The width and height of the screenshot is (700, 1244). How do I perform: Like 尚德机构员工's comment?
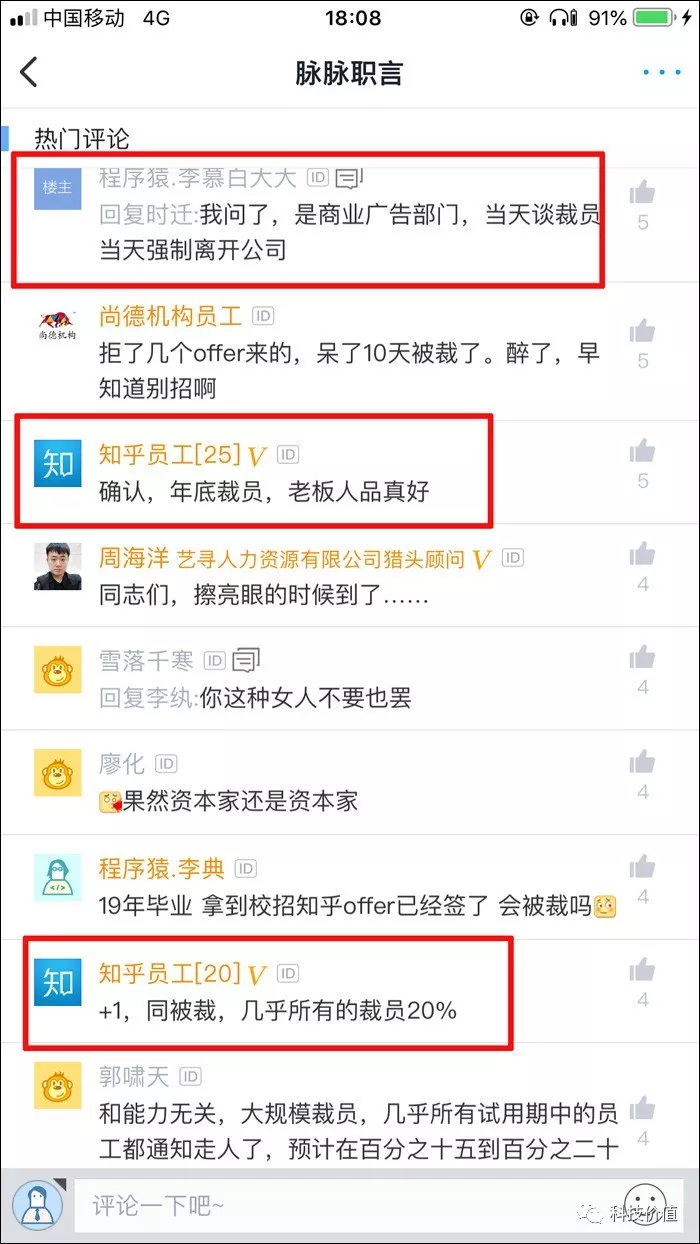pos(642,331)
